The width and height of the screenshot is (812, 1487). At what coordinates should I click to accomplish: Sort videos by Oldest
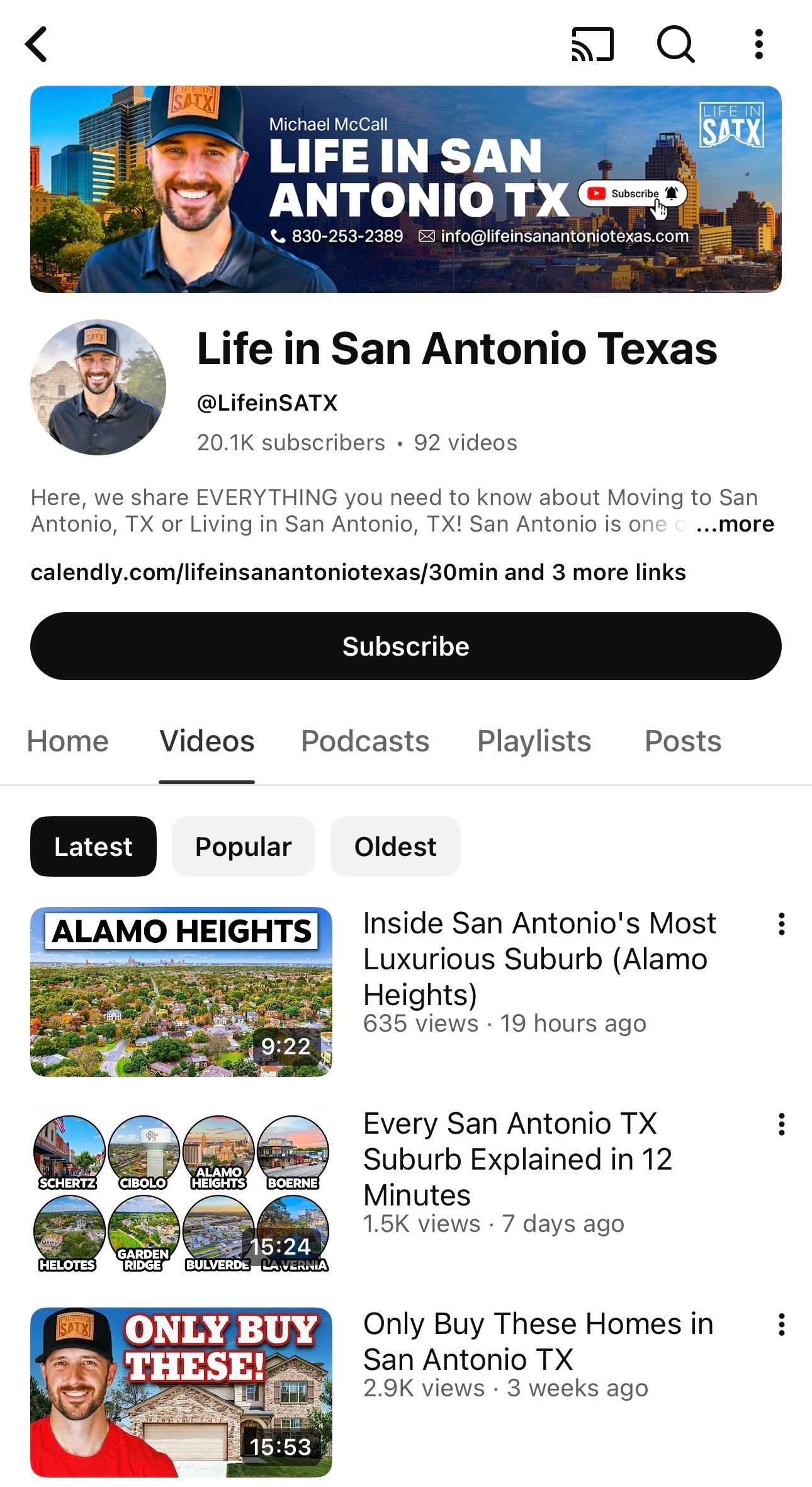click(395, 846)
